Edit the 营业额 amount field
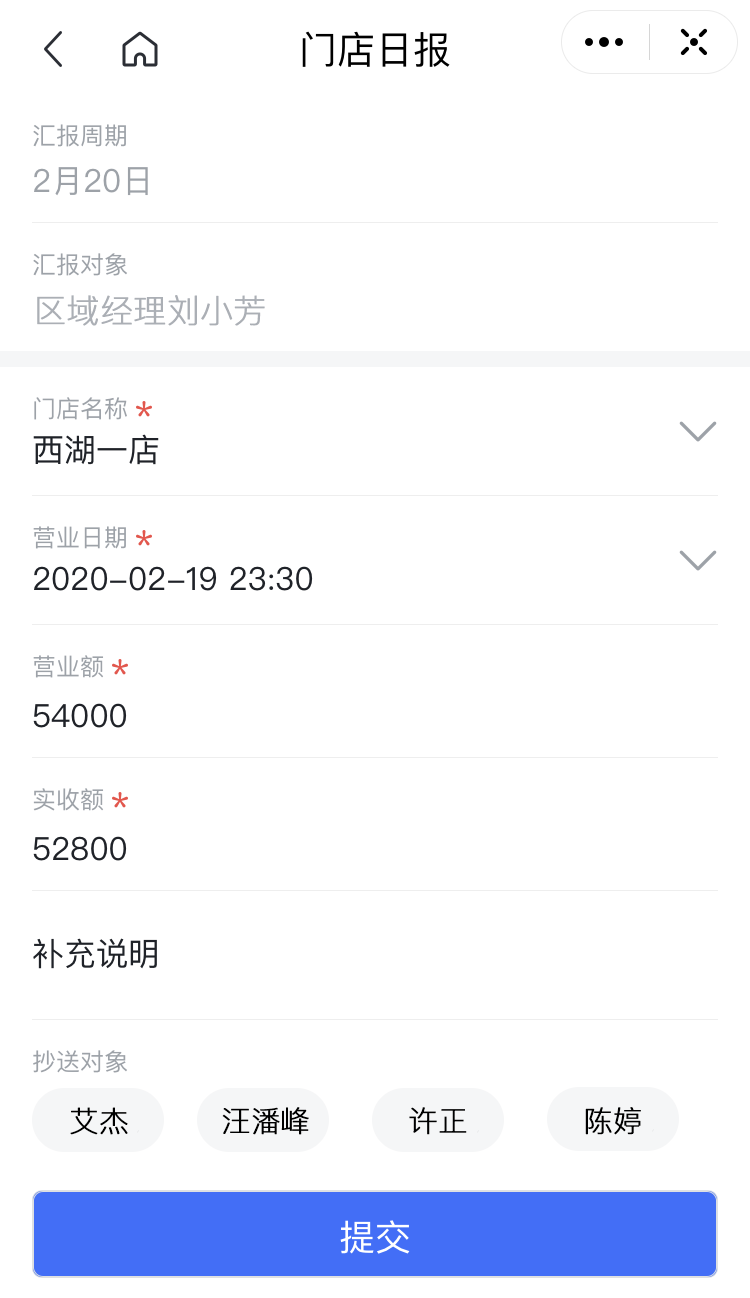750x1298 pixels. click(374, 716)
